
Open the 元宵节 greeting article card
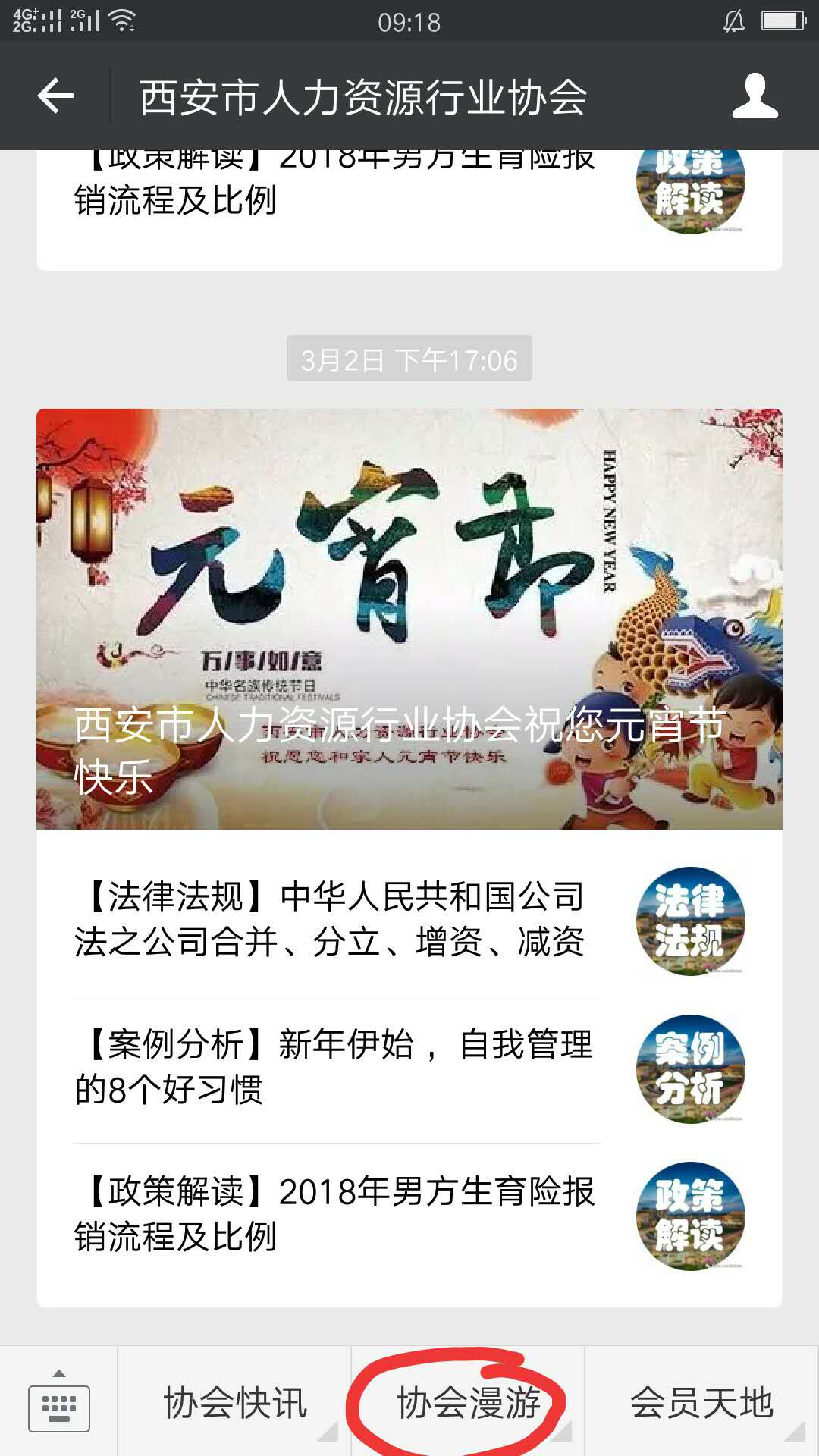(x=409, y=619)
